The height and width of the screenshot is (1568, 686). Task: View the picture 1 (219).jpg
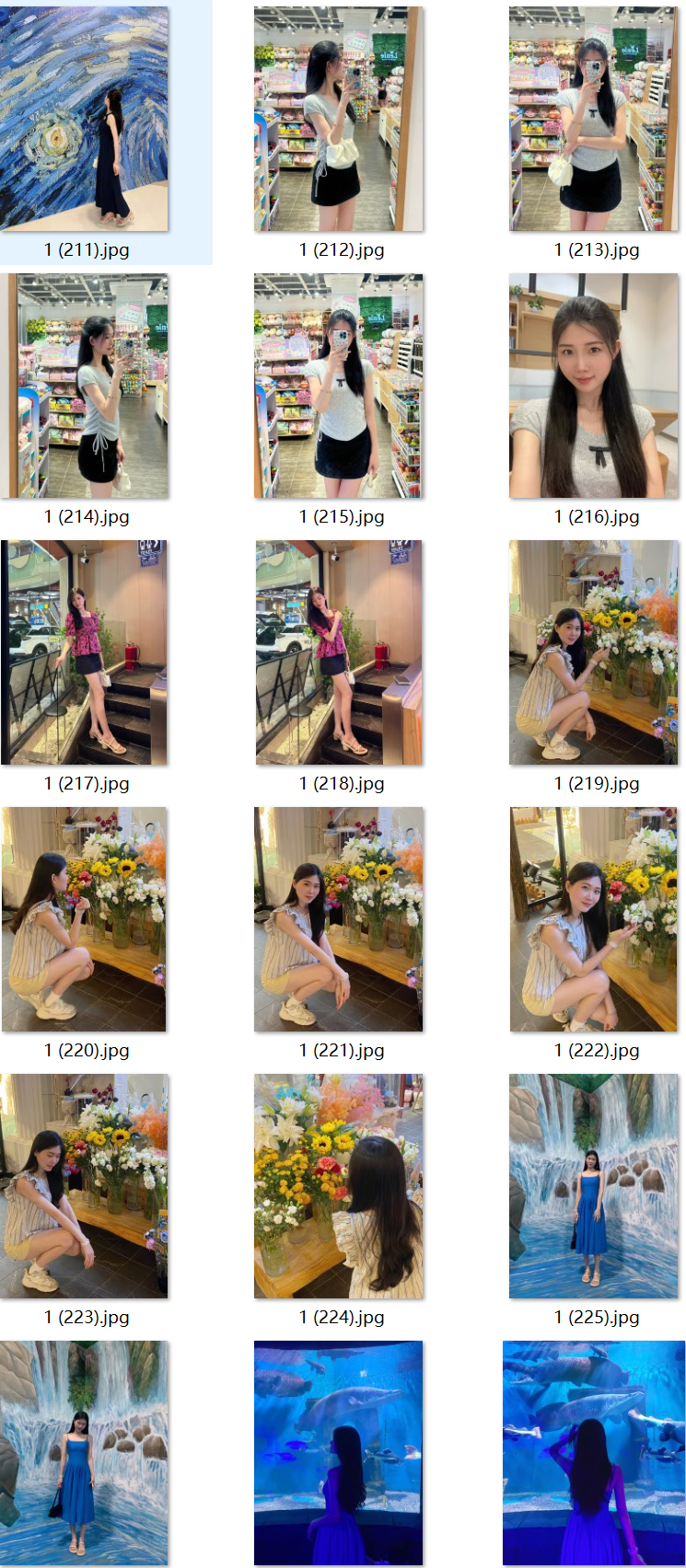594,653
